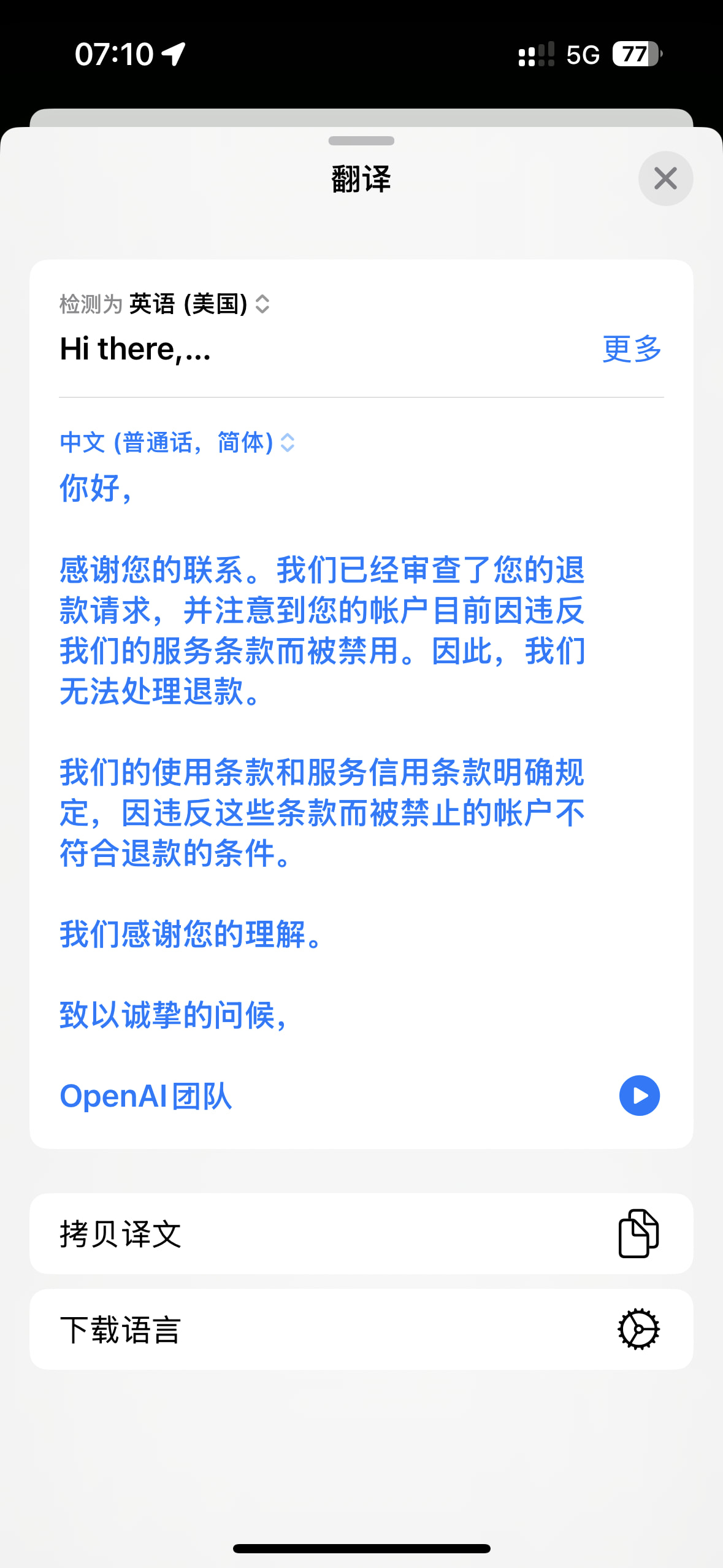Tap 更多 to expand the original text
Image resolution: width=723 pixels, height=1568 pixels.
[632, 349]
